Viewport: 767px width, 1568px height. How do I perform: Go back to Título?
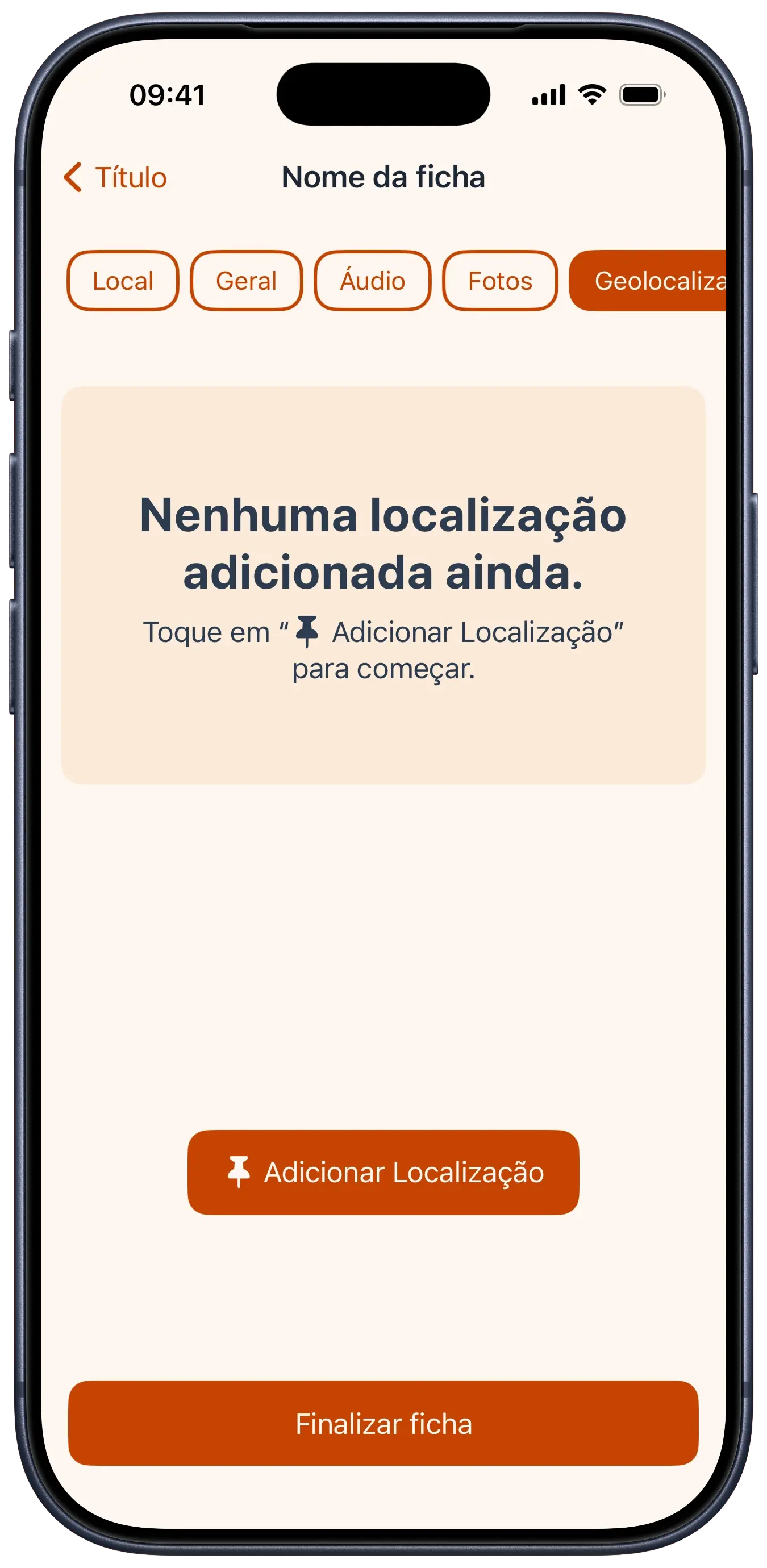[115, 178]
